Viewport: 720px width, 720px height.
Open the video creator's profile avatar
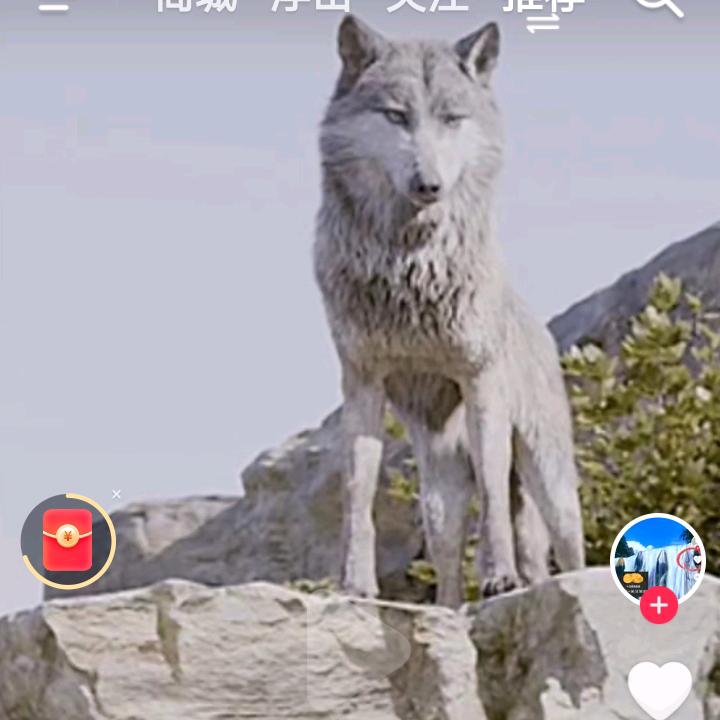(x=657, y=560)
